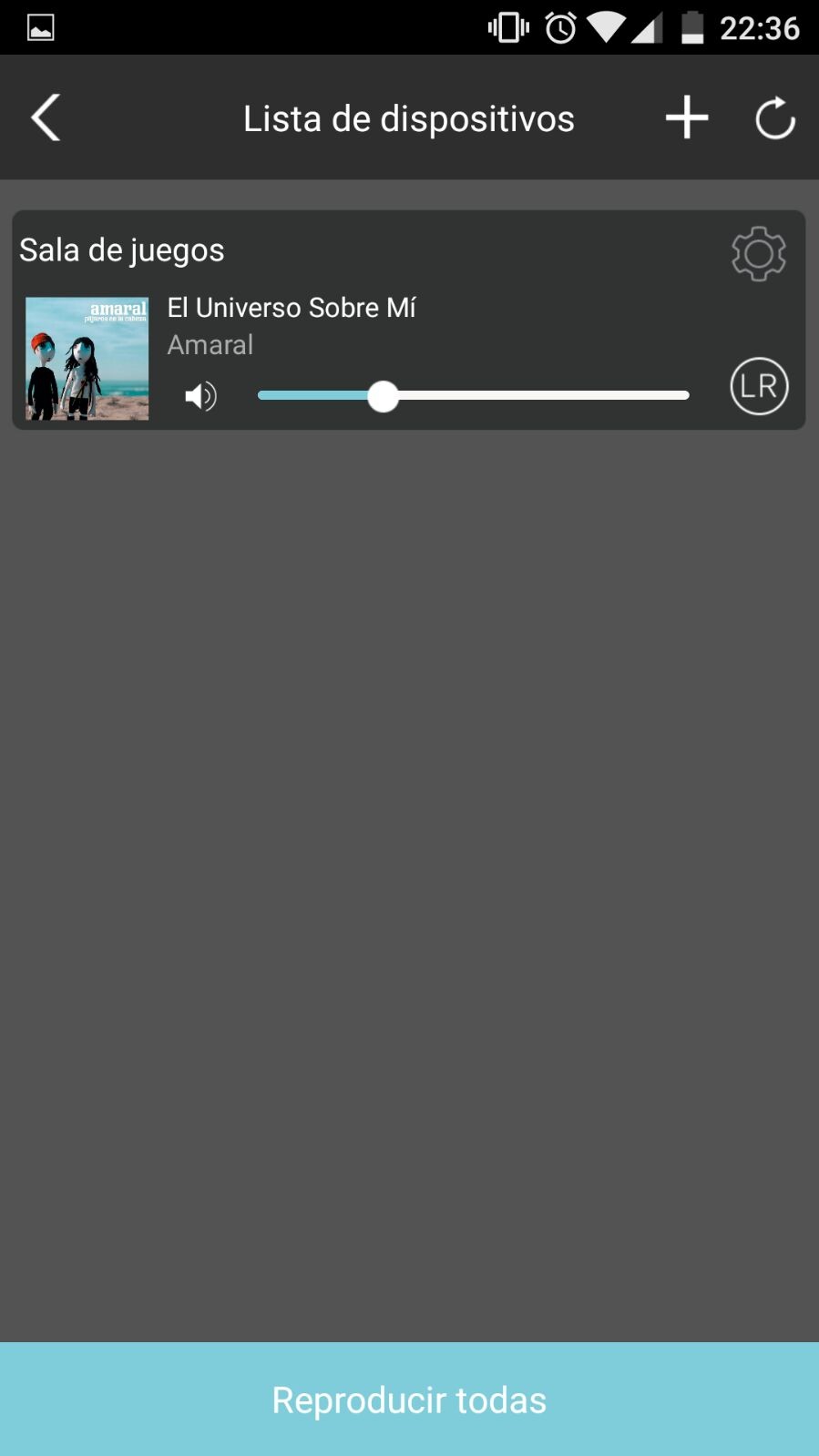The width and height of the screenshot is (819, 1456).
Task: Tap the LR stereo channel button
Action: [x=759, y=387]
